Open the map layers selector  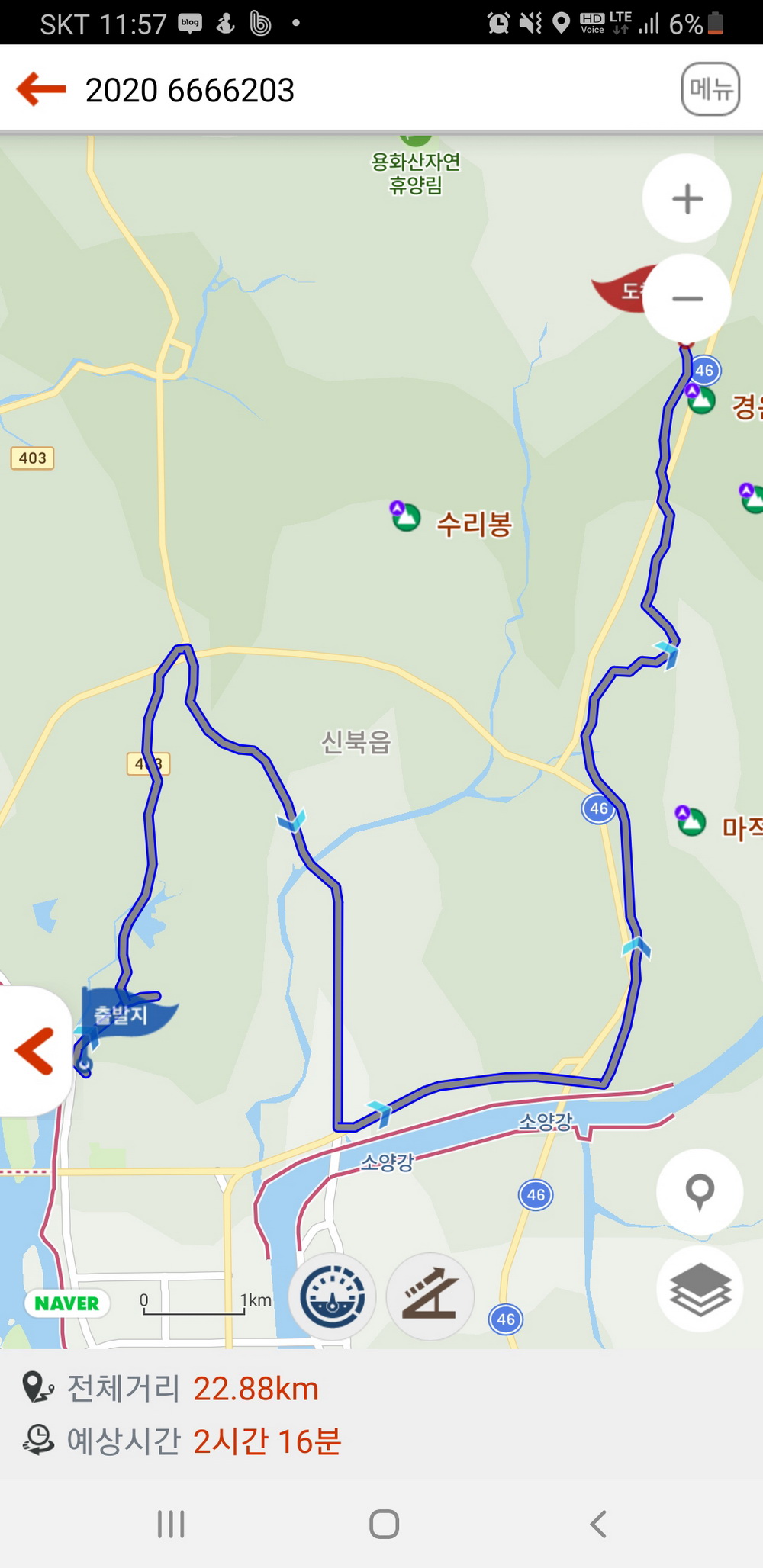tap(700, 1289)
